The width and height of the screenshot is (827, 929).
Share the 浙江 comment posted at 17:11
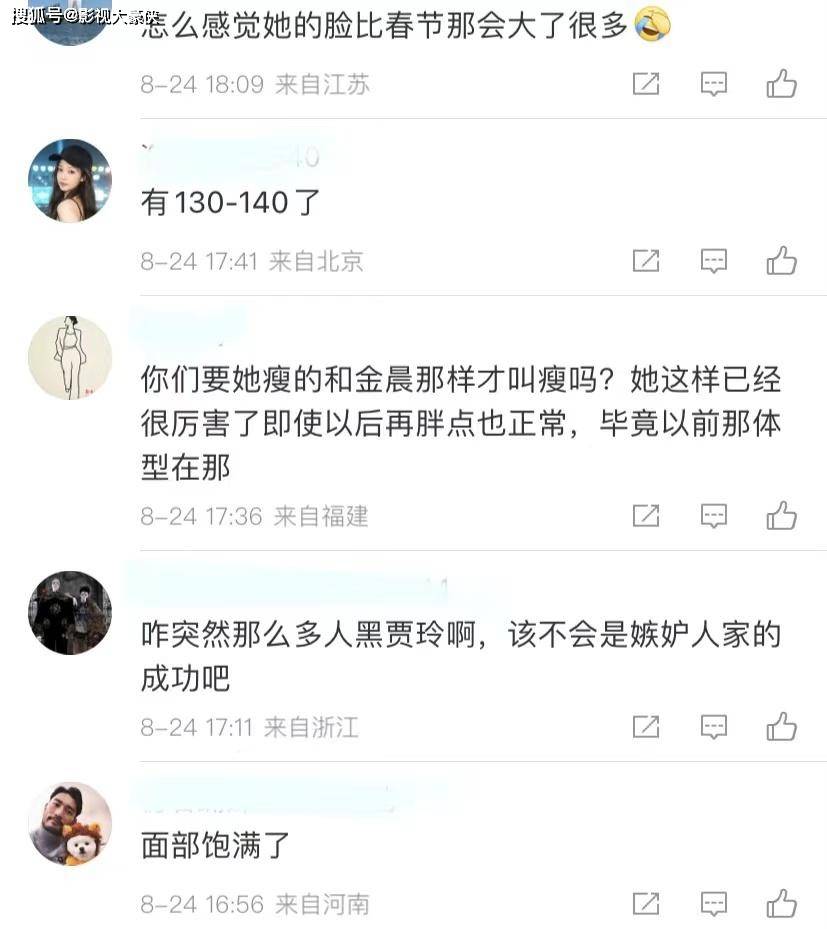(x=646, y=727)
